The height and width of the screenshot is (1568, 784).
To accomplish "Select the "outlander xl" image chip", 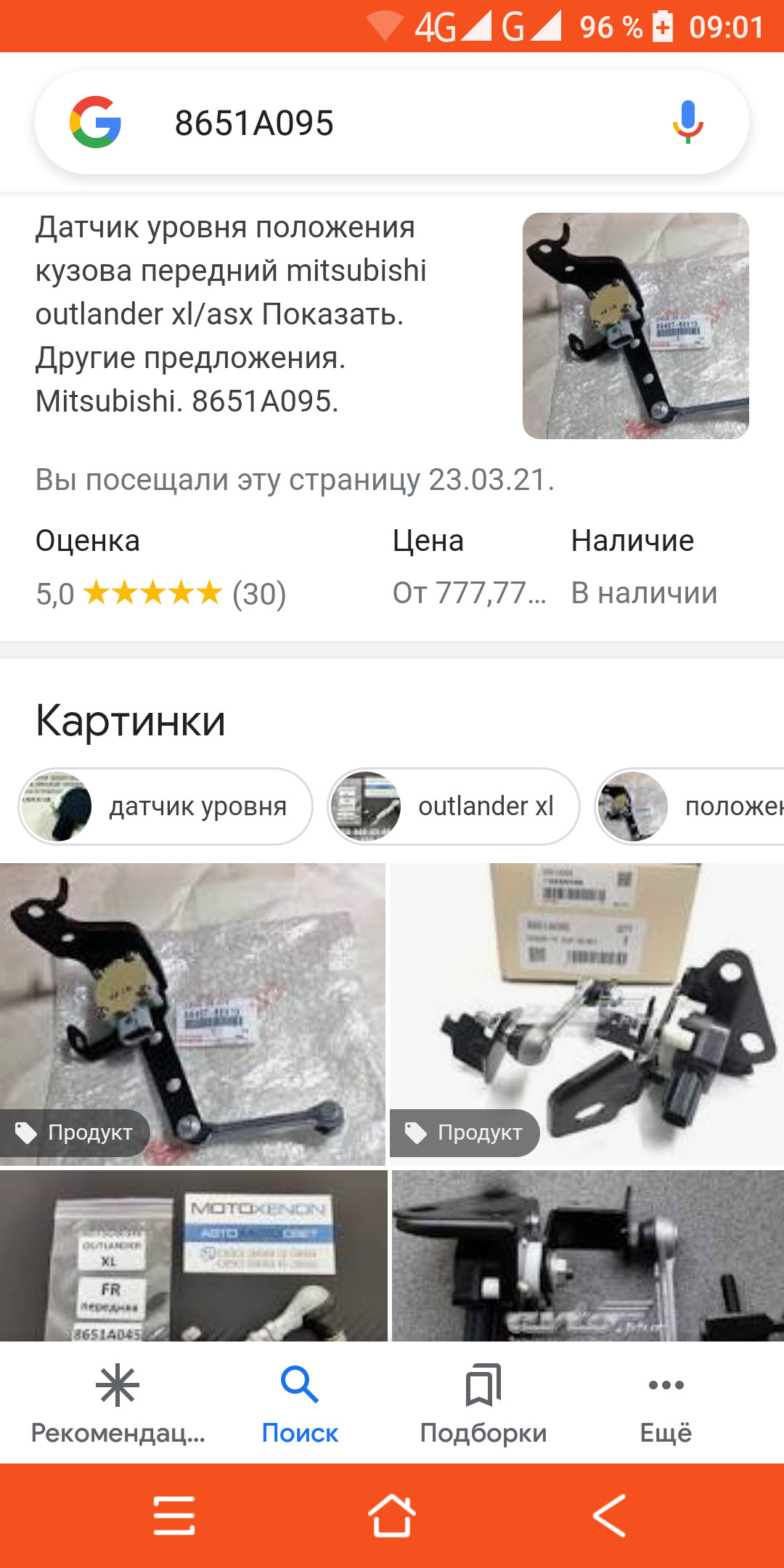I will pyautogui.click(x=454, y=807).
